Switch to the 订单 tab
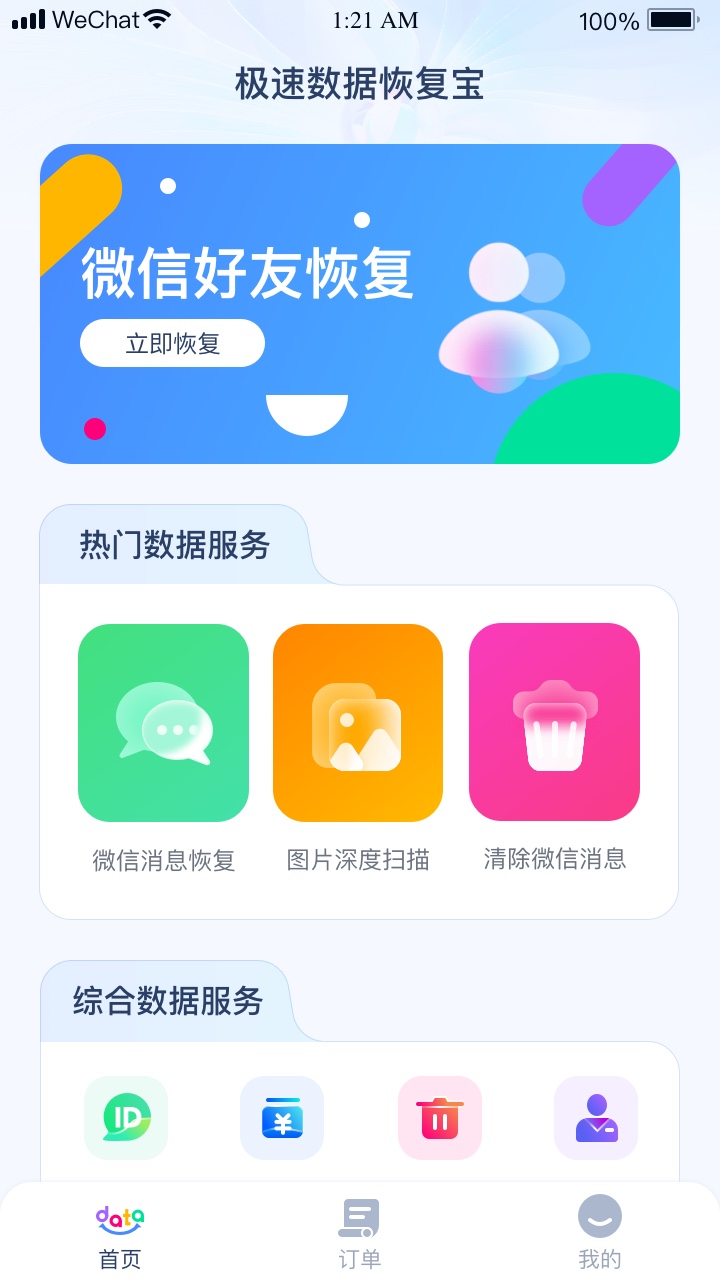The width and height of the screenshot is (720, 1280). pos(360,1234)
